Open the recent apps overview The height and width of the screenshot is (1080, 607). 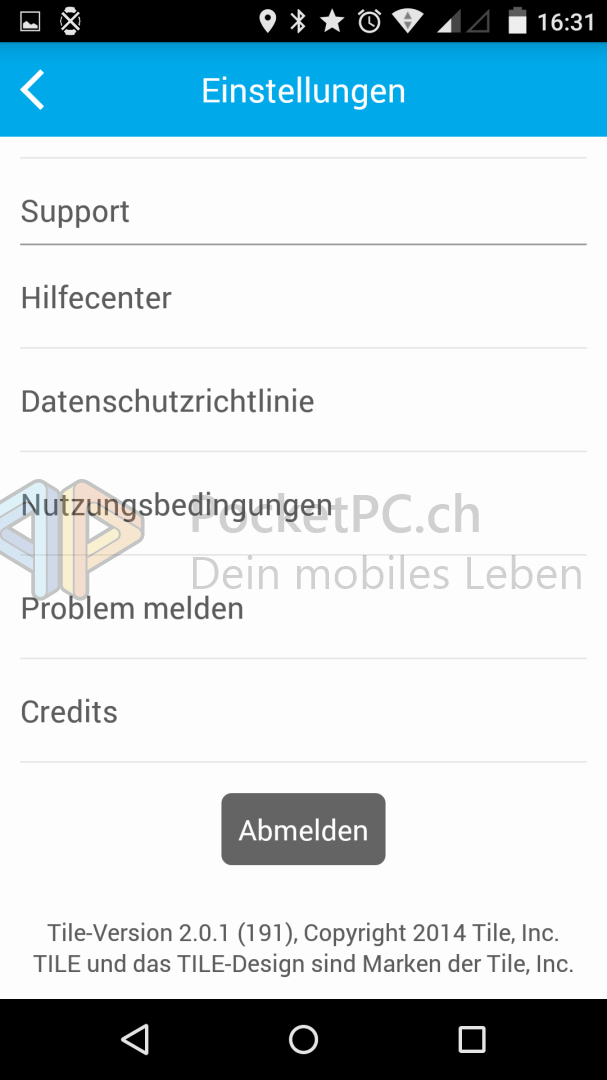coord(472,1039)
